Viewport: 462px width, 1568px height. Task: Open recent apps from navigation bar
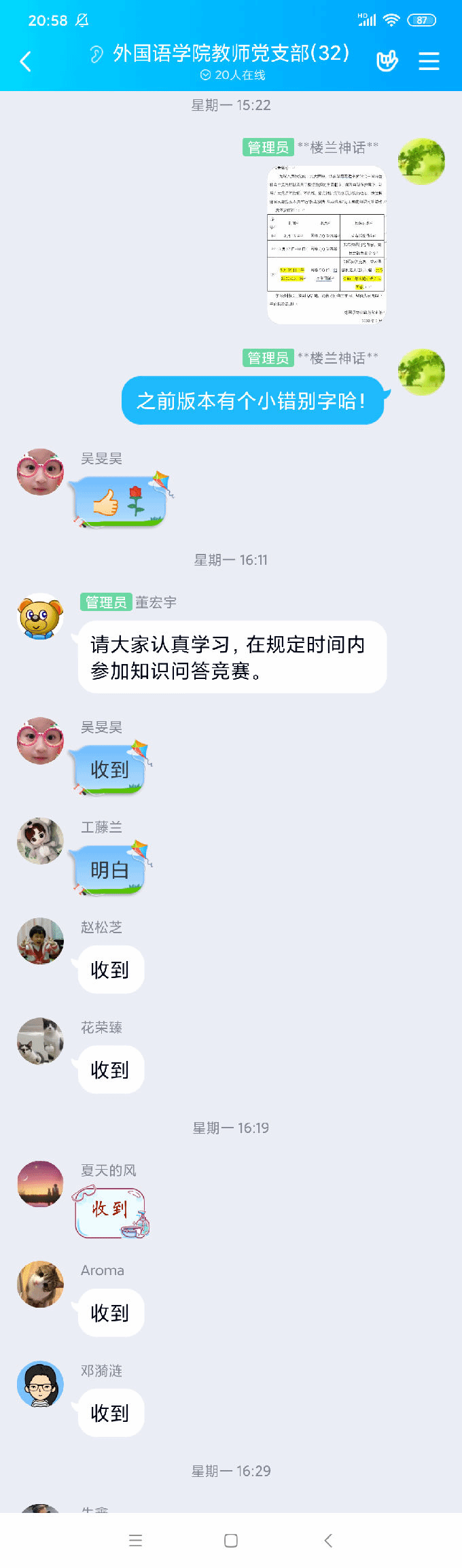tap(135, 1541)
